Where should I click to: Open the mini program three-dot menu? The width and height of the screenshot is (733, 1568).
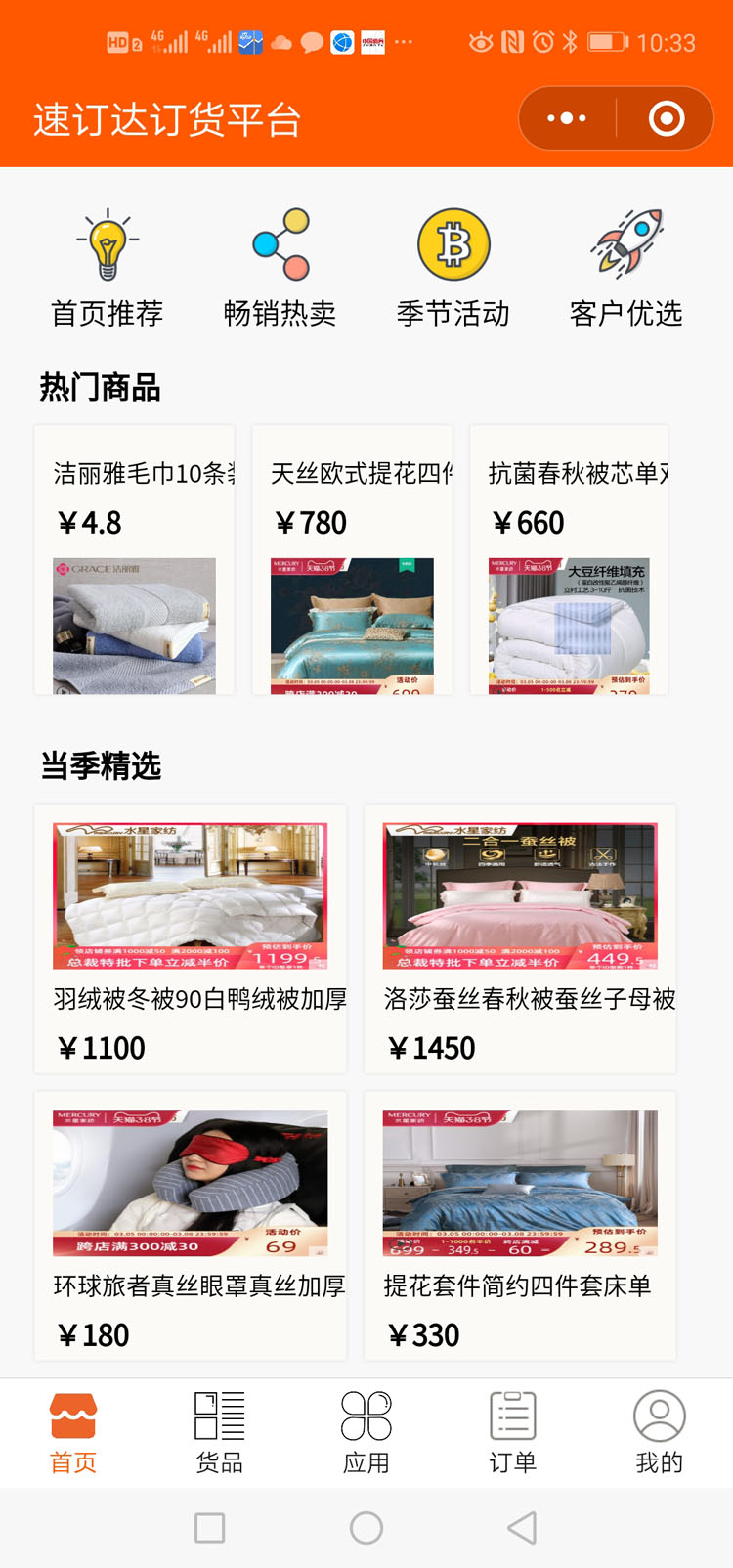(x=567, y=118)
